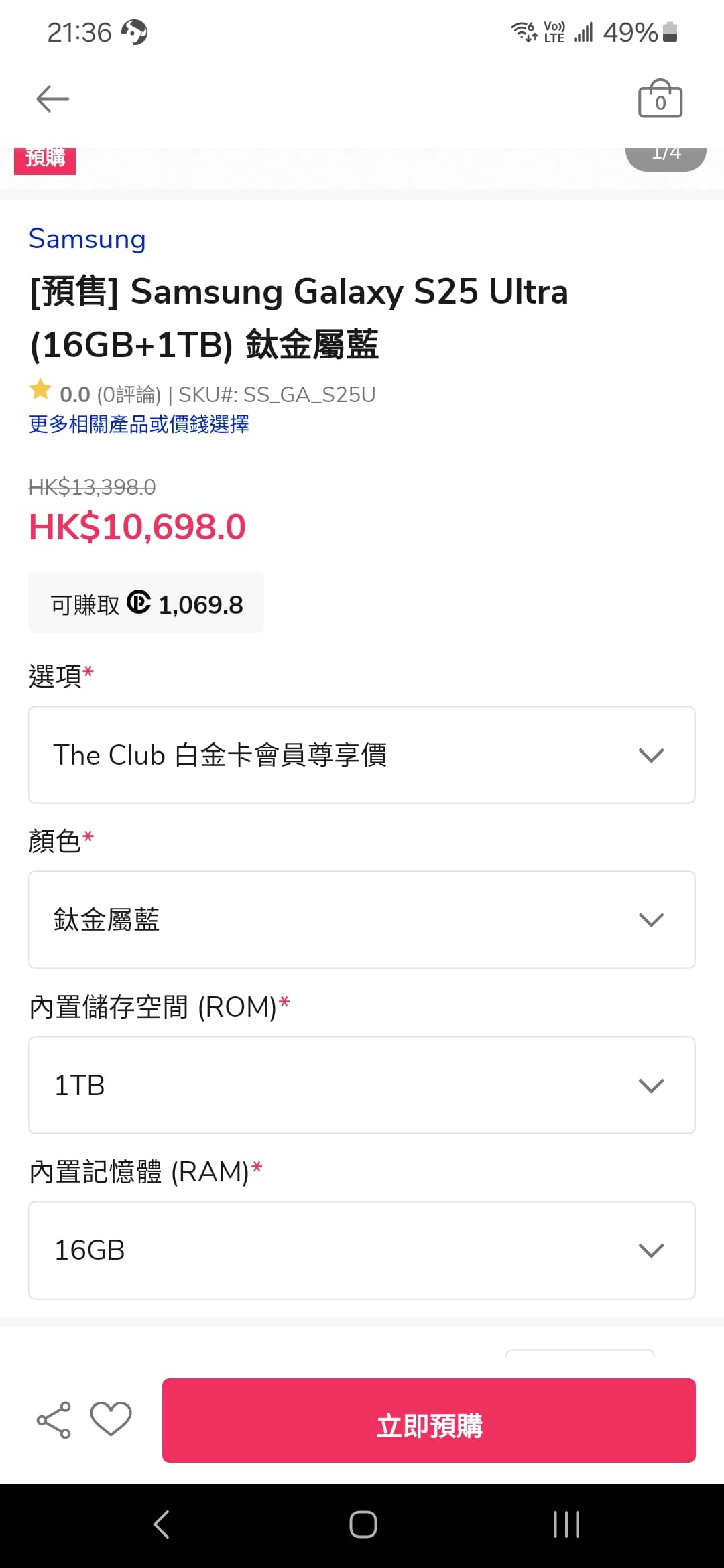Expand the 顏色 dropdown showing 鈦金屬藍
Image resolution: width=724 pixels, height=1568 pixels.
(362, 919)
